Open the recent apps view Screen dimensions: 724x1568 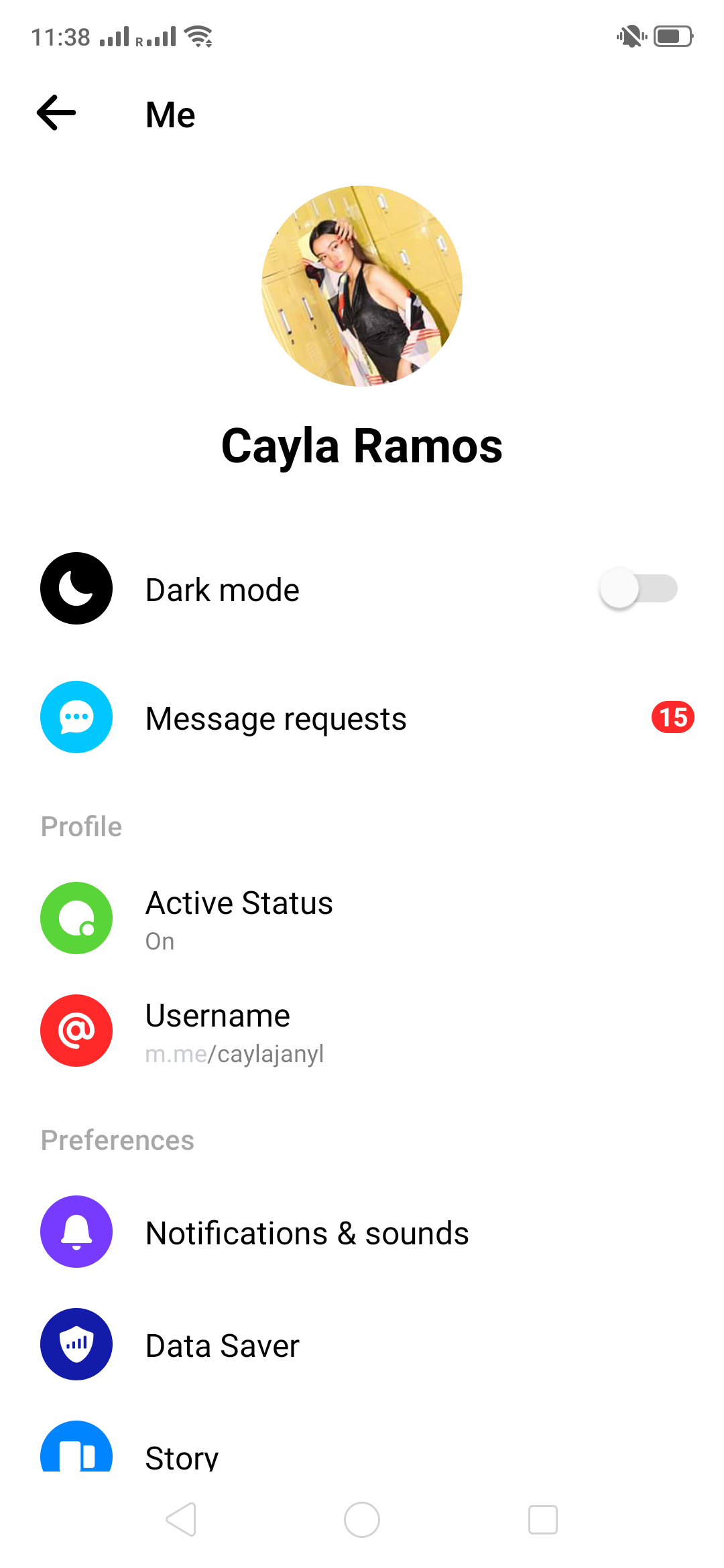(542, 1520)
